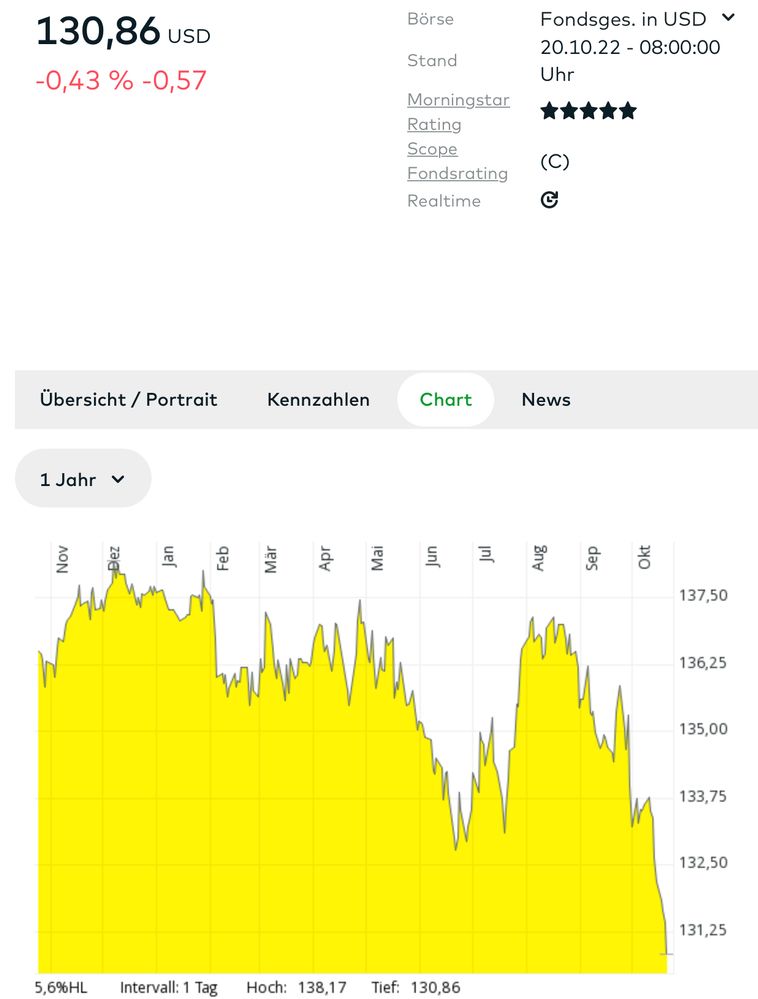Switch to the Kennzahlen tab
Viewport: 758px width, 999px height.
point(318,399)
